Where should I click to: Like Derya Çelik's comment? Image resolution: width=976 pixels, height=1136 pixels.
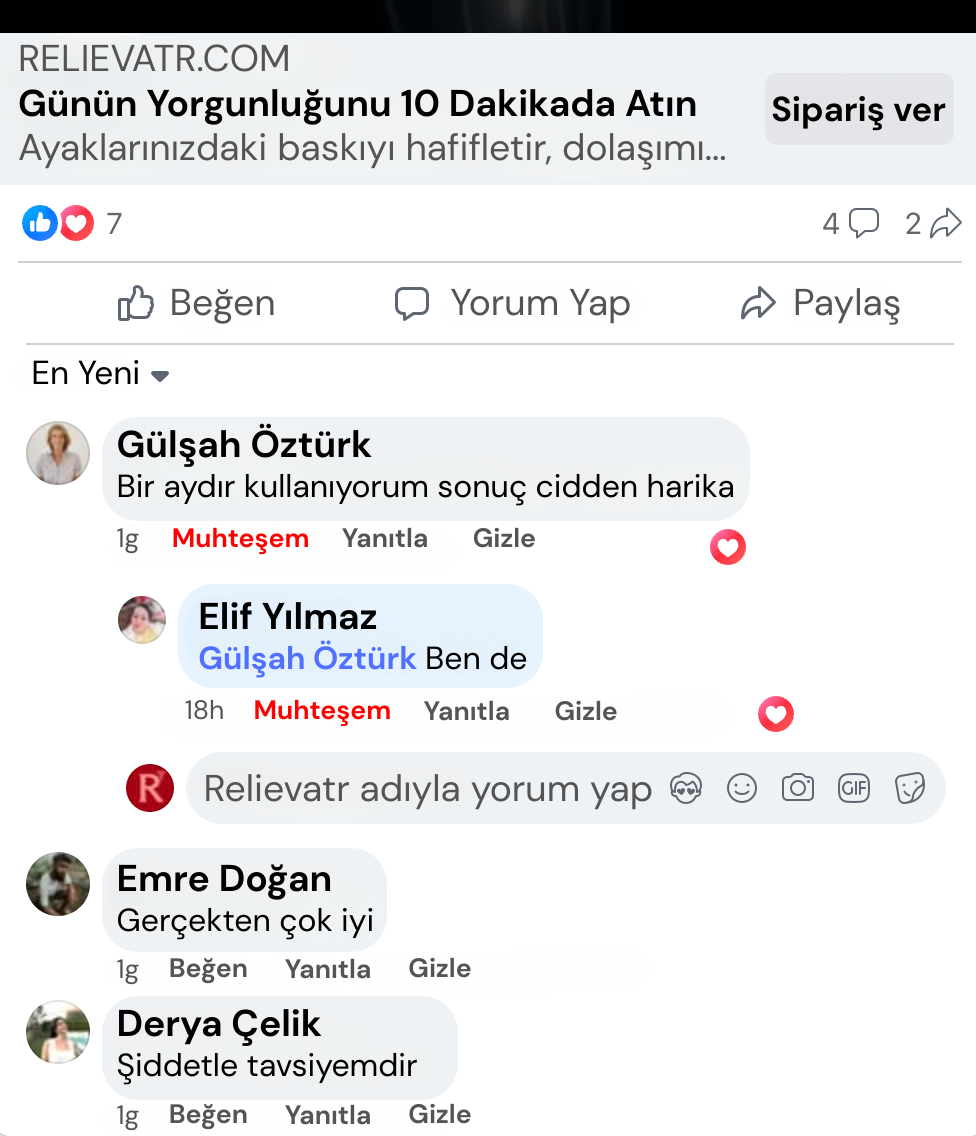[x=208, y=1114]
